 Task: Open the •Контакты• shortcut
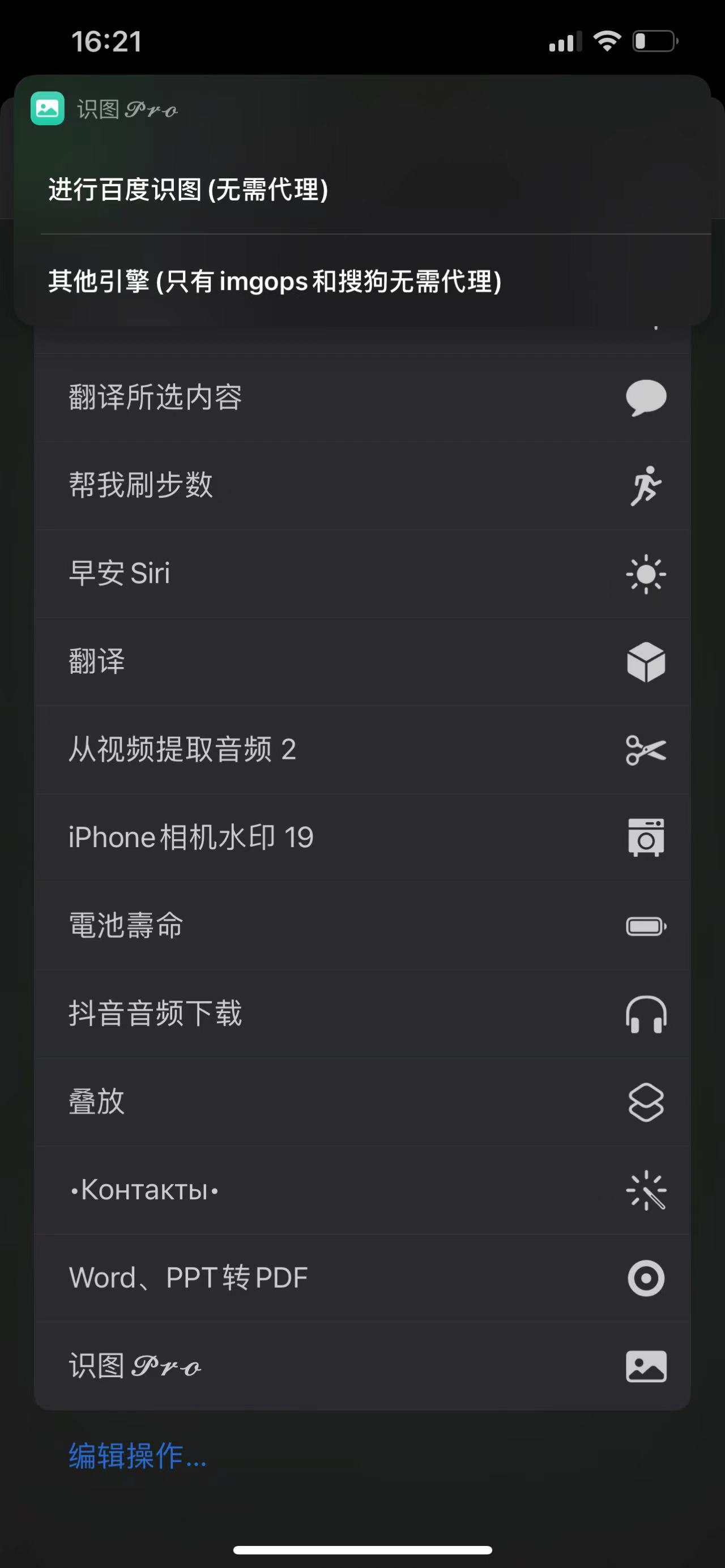click(362, 1190)
